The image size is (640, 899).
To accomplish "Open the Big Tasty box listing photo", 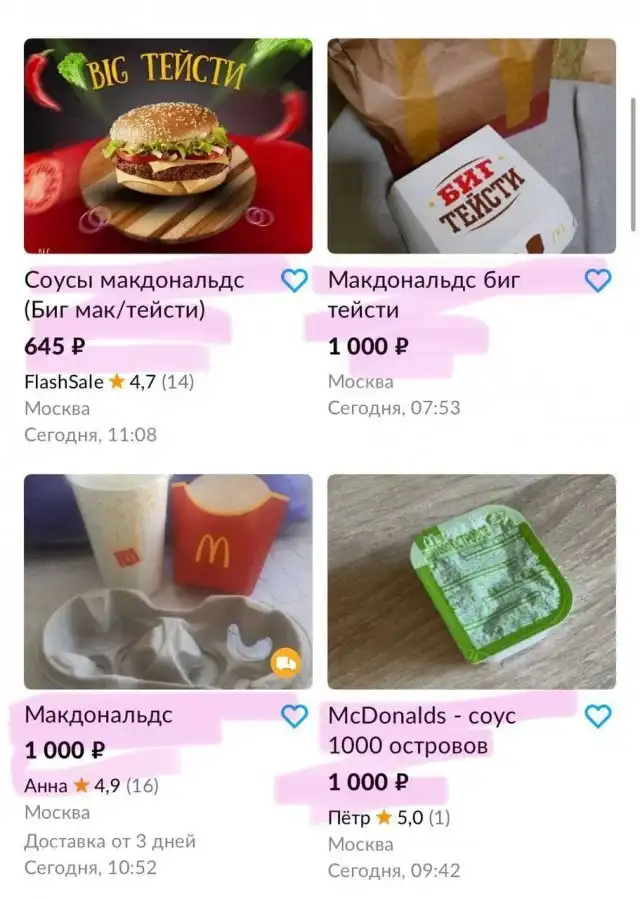I will pos(472,146).
